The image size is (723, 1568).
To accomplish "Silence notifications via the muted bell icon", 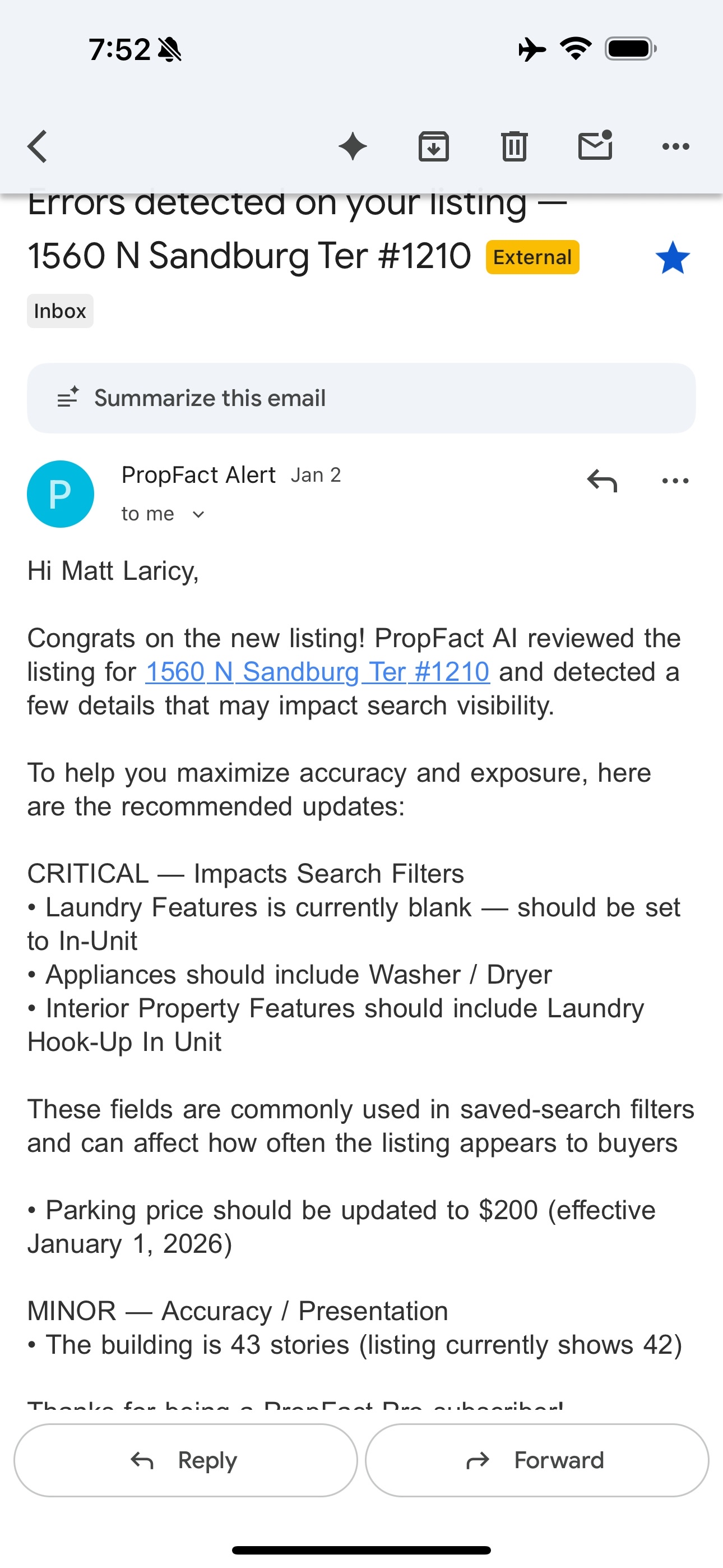I will pyautogui.click(x=169, y=49).
